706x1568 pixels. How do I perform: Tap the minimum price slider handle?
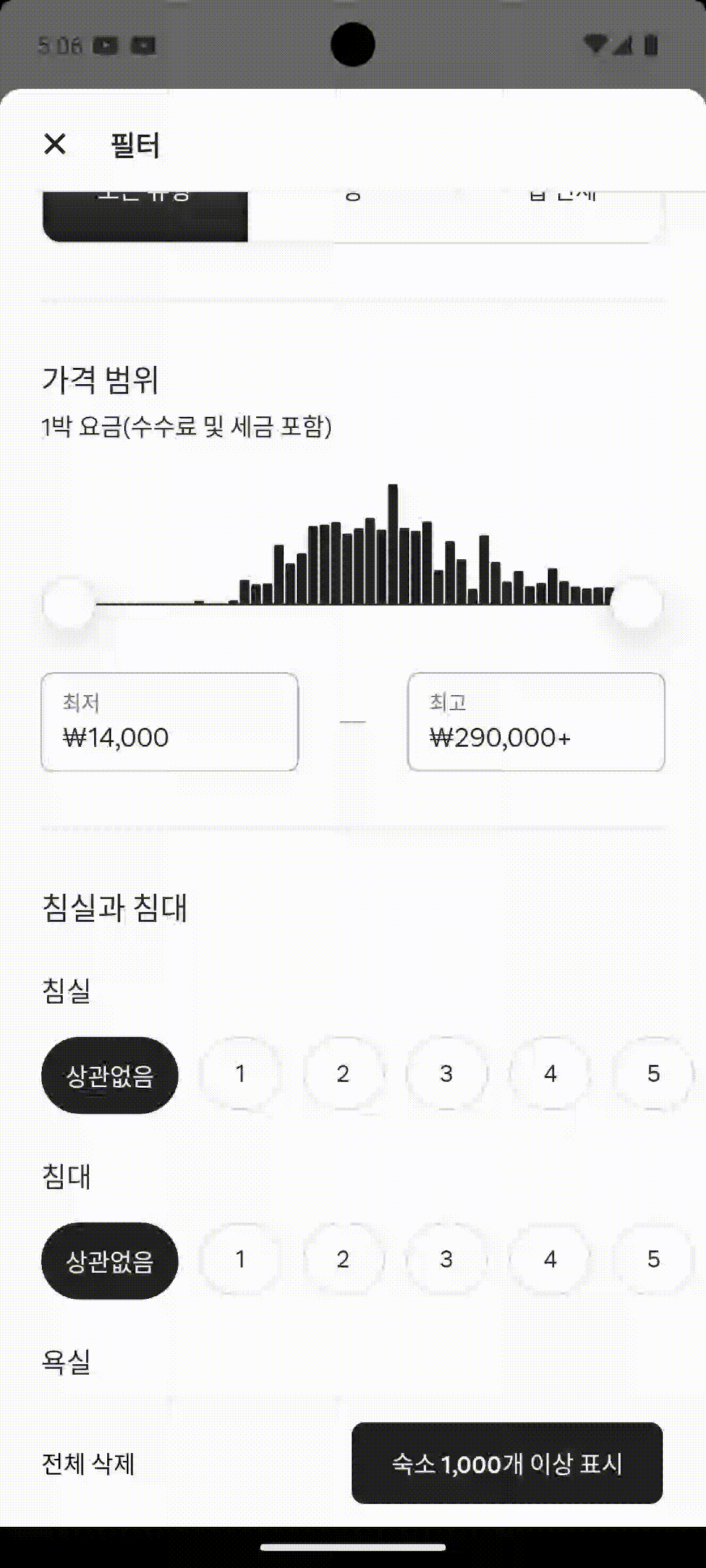pos(69,604)
